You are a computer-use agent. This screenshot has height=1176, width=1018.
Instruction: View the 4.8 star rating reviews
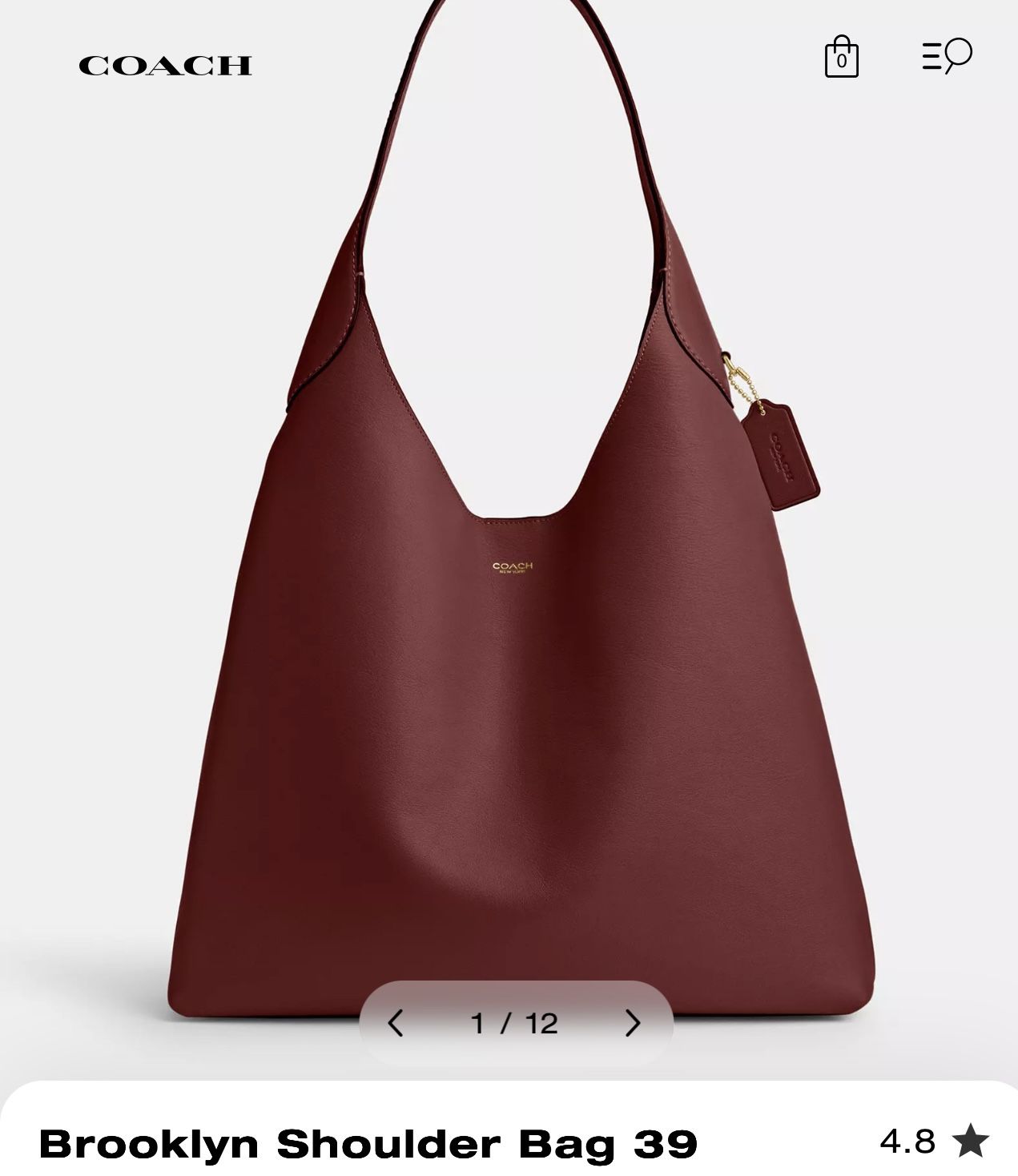pos(934,1141)
